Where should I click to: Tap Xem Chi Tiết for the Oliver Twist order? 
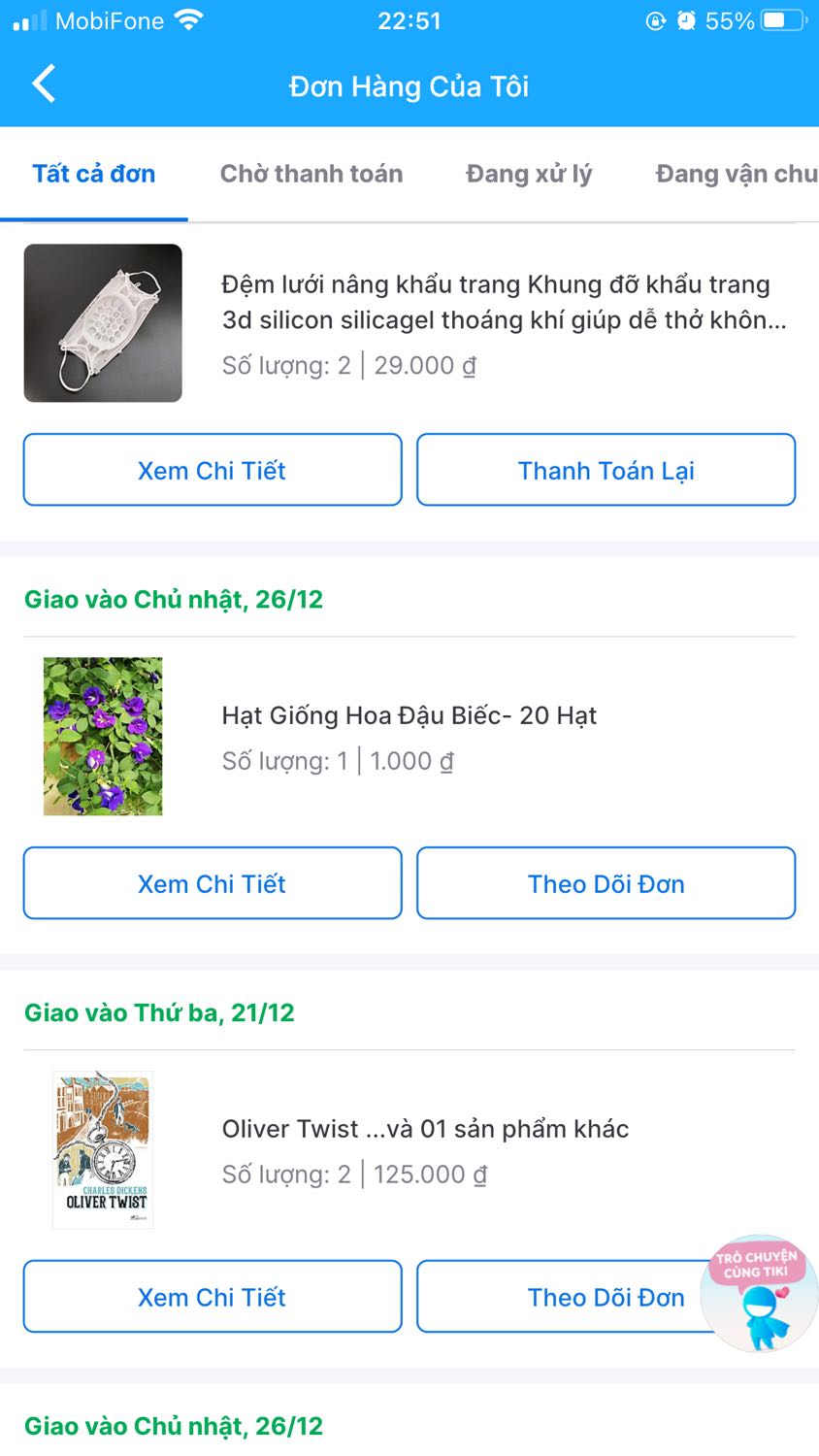[x=212, y=1296]
